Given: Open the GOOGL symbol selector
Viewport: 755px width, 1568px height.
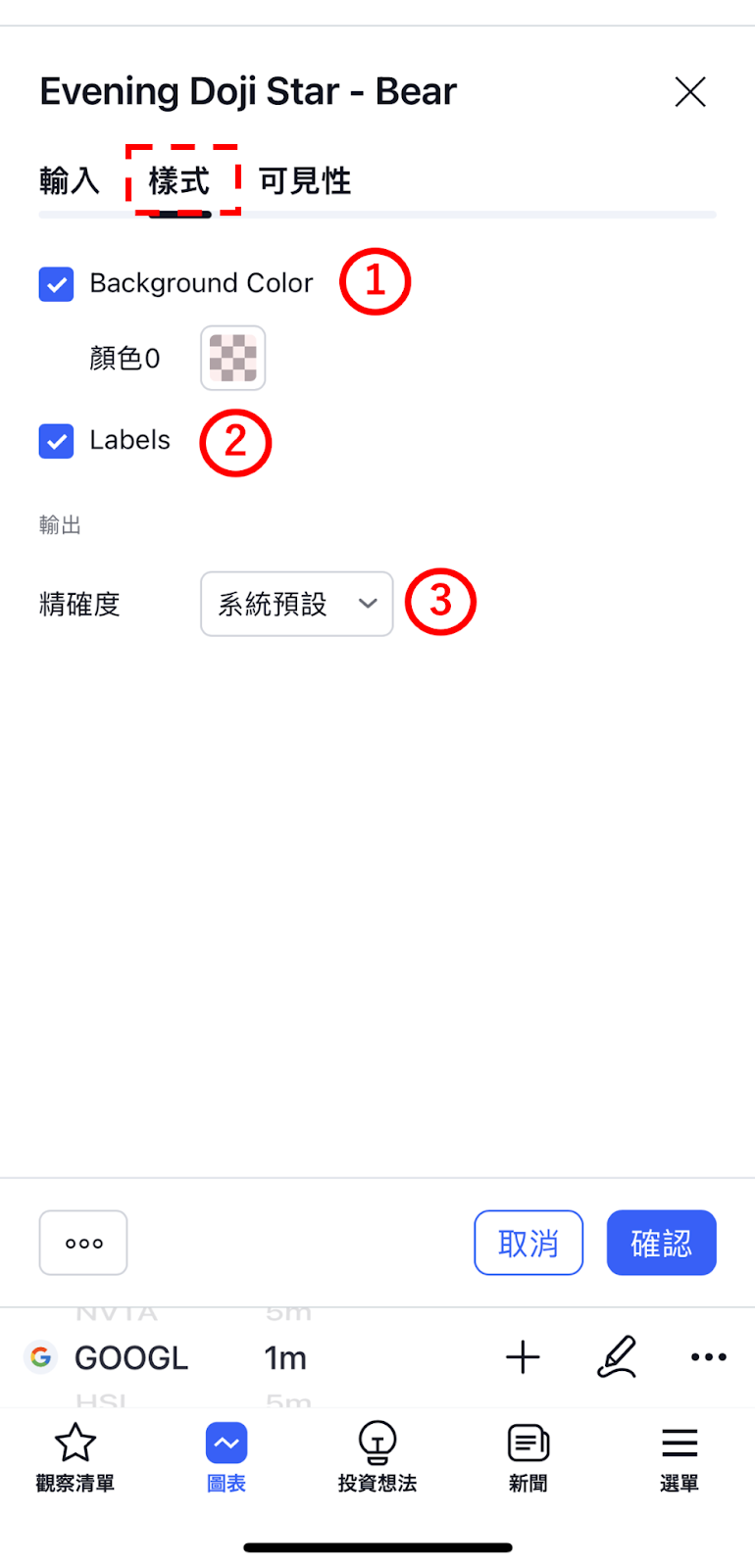Looking at the screenshot, I should (107, 1358).
